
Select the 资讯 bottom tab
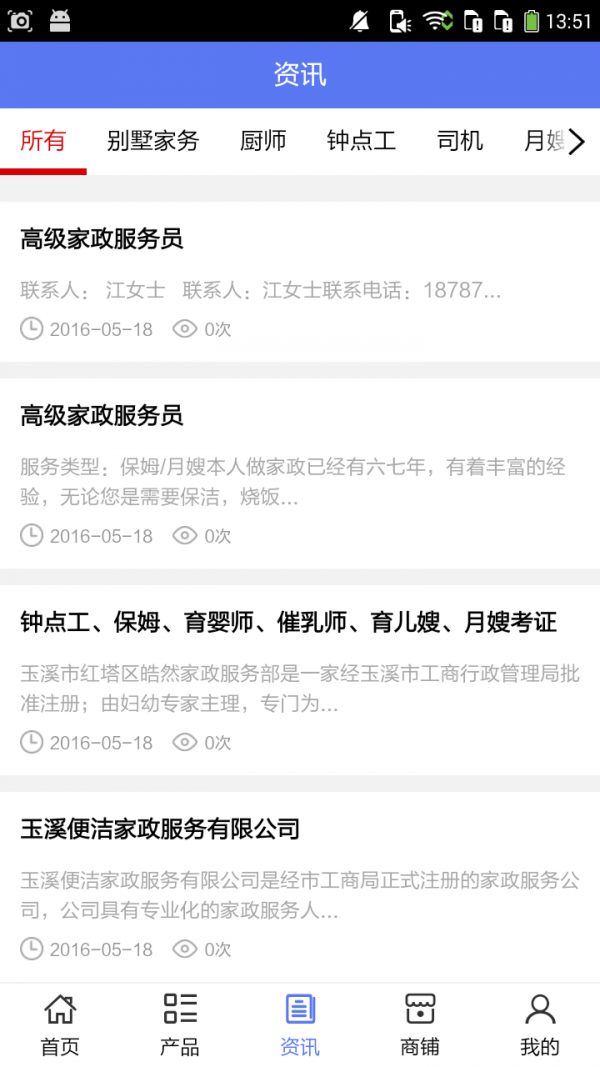(300, 1025)
